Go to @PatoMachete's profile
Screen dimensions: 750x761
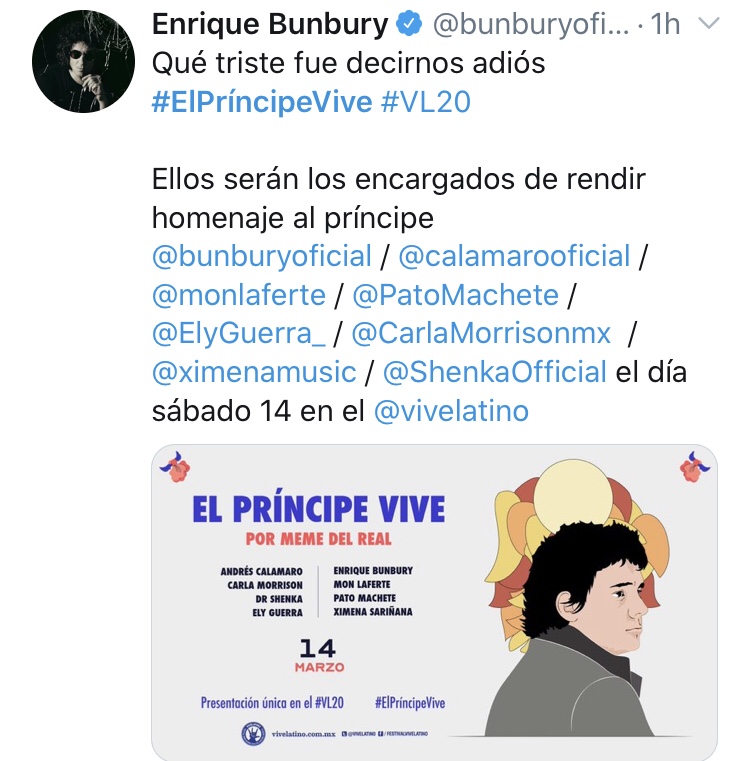point(455,295)
